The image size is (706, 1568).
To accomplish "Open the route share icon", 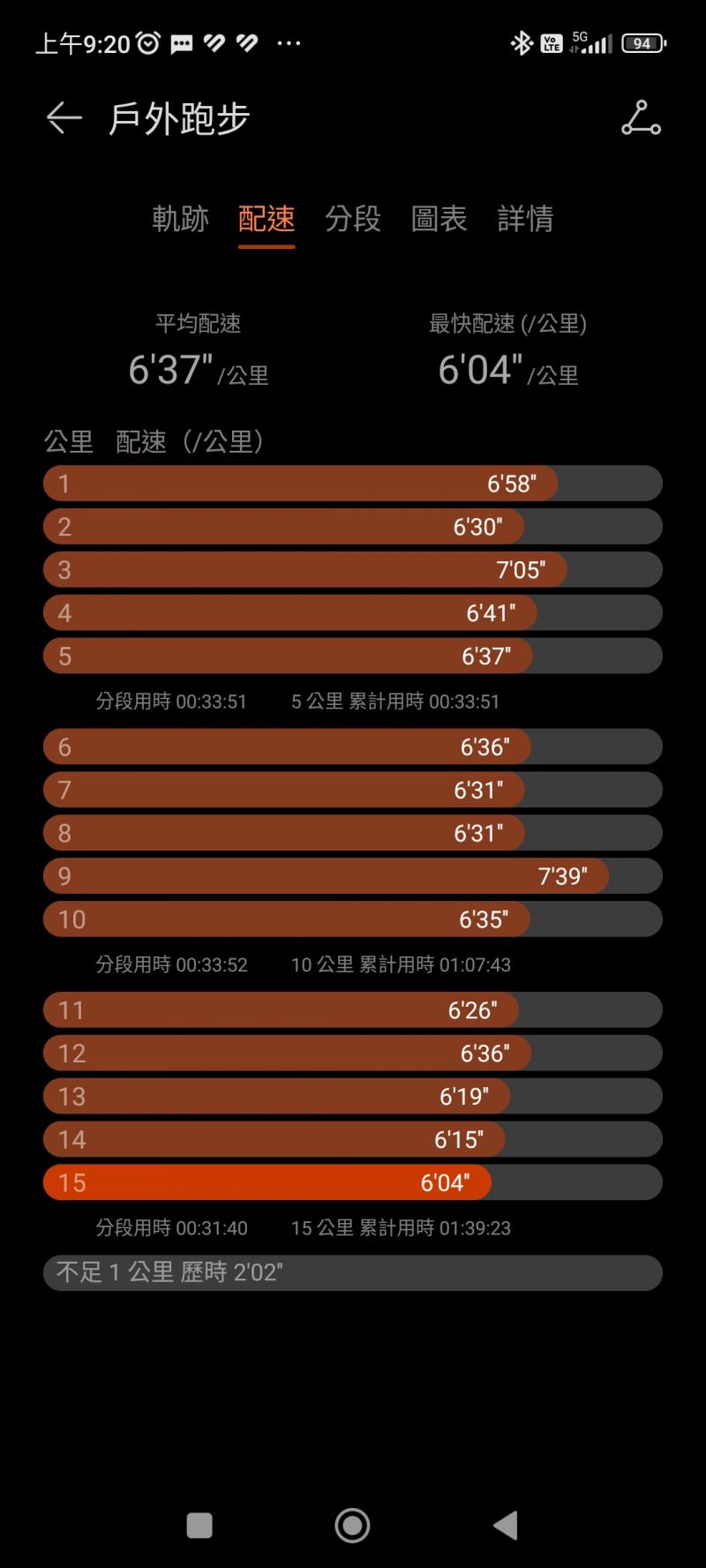I will coord(641,118).
